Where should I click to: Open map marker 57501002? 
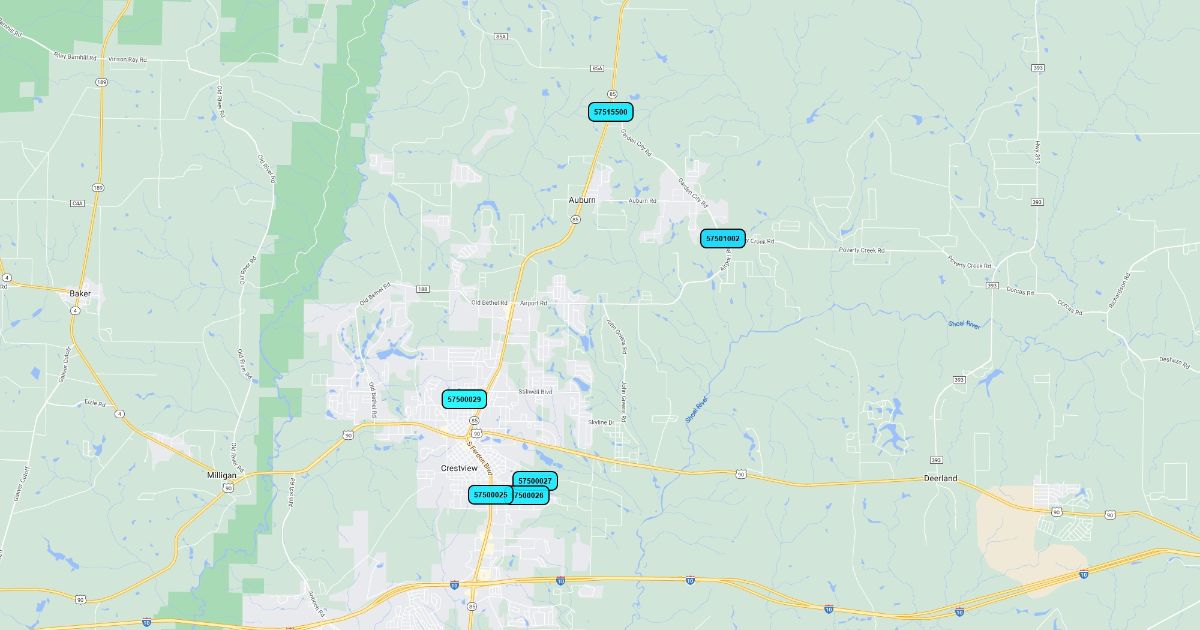[722, 238]
